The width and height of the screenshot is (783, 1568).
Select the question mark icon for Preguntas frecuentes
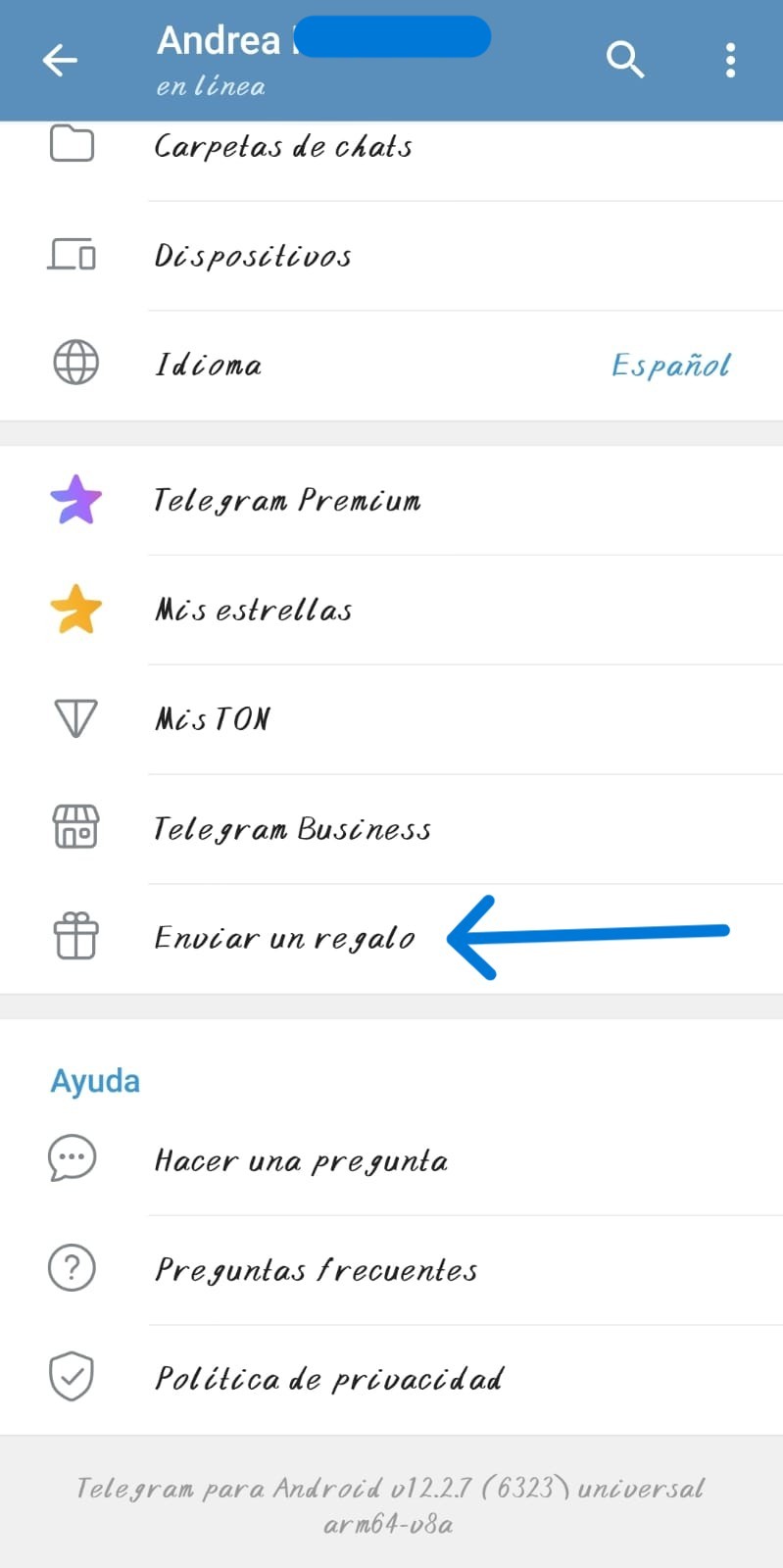pyautogui.click(x=71, y=1268)
